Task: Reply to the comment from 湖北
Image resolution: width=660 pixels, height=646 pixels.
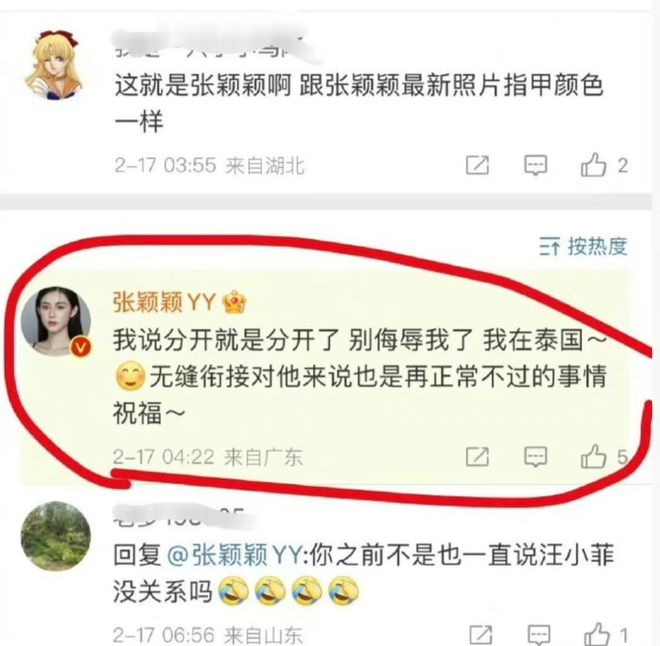Action: pyautogui.click(x=537, y=165)
